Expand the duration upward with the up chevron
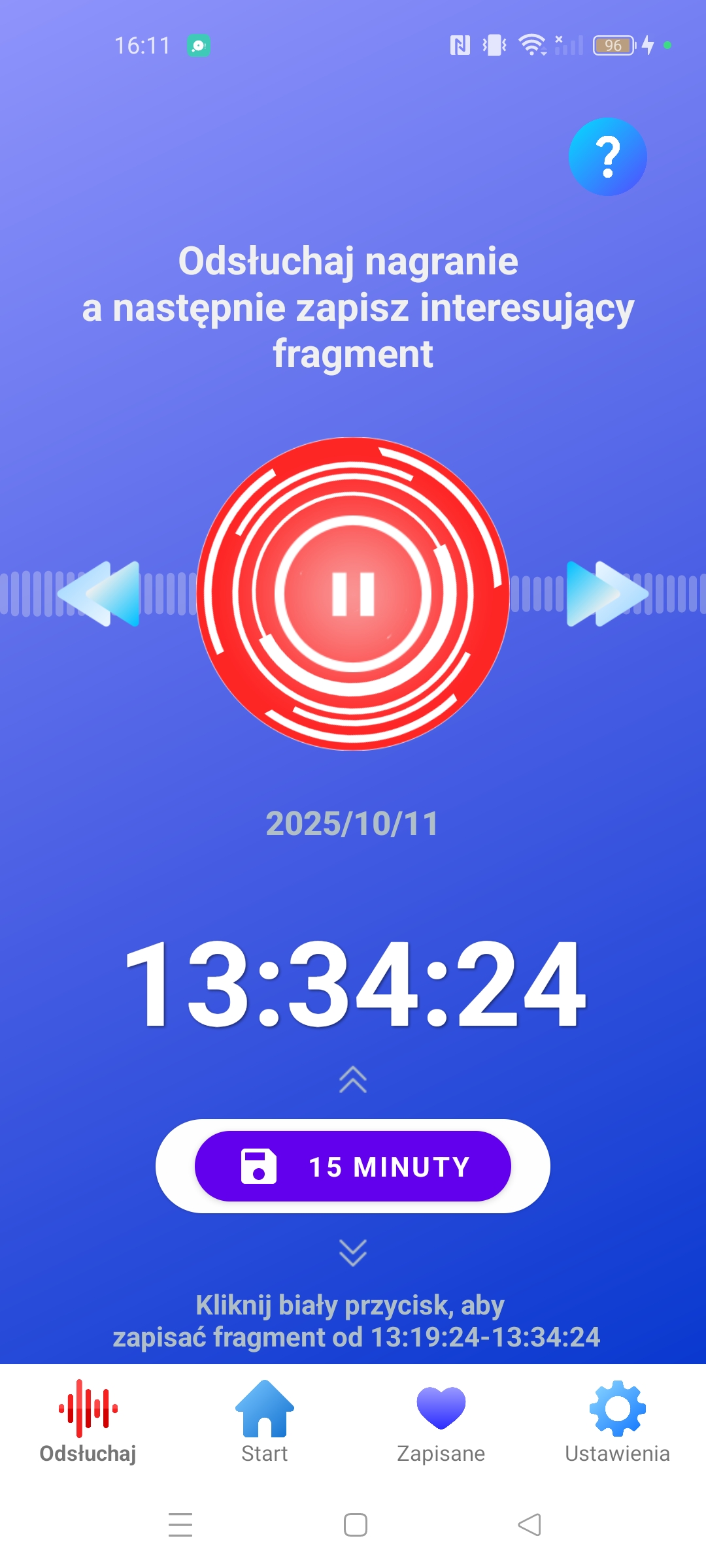Image resolution: width=706 pixels, height=1568 pixels. click(x=352, y=1079)
